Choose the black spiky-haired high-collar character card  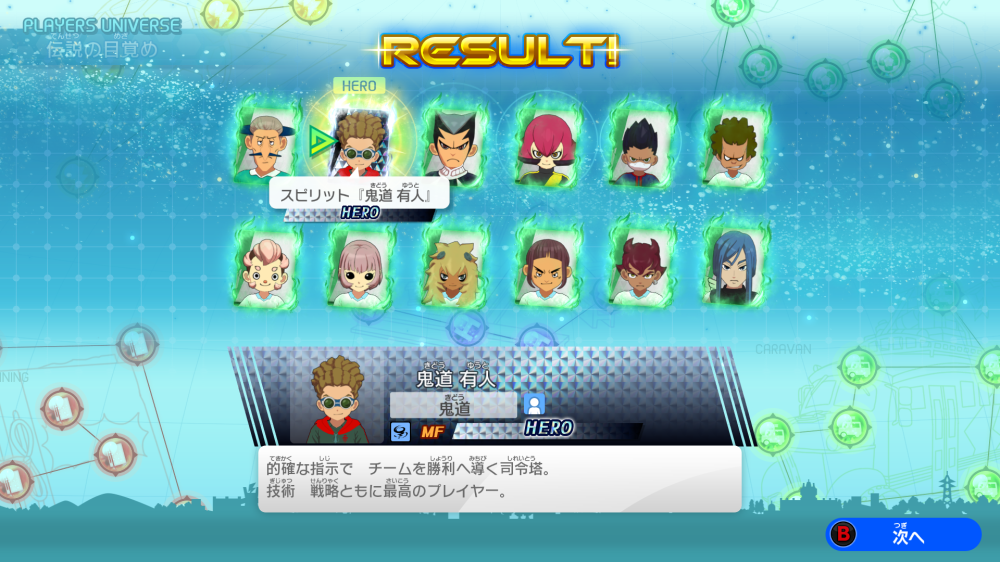[453, 145]
